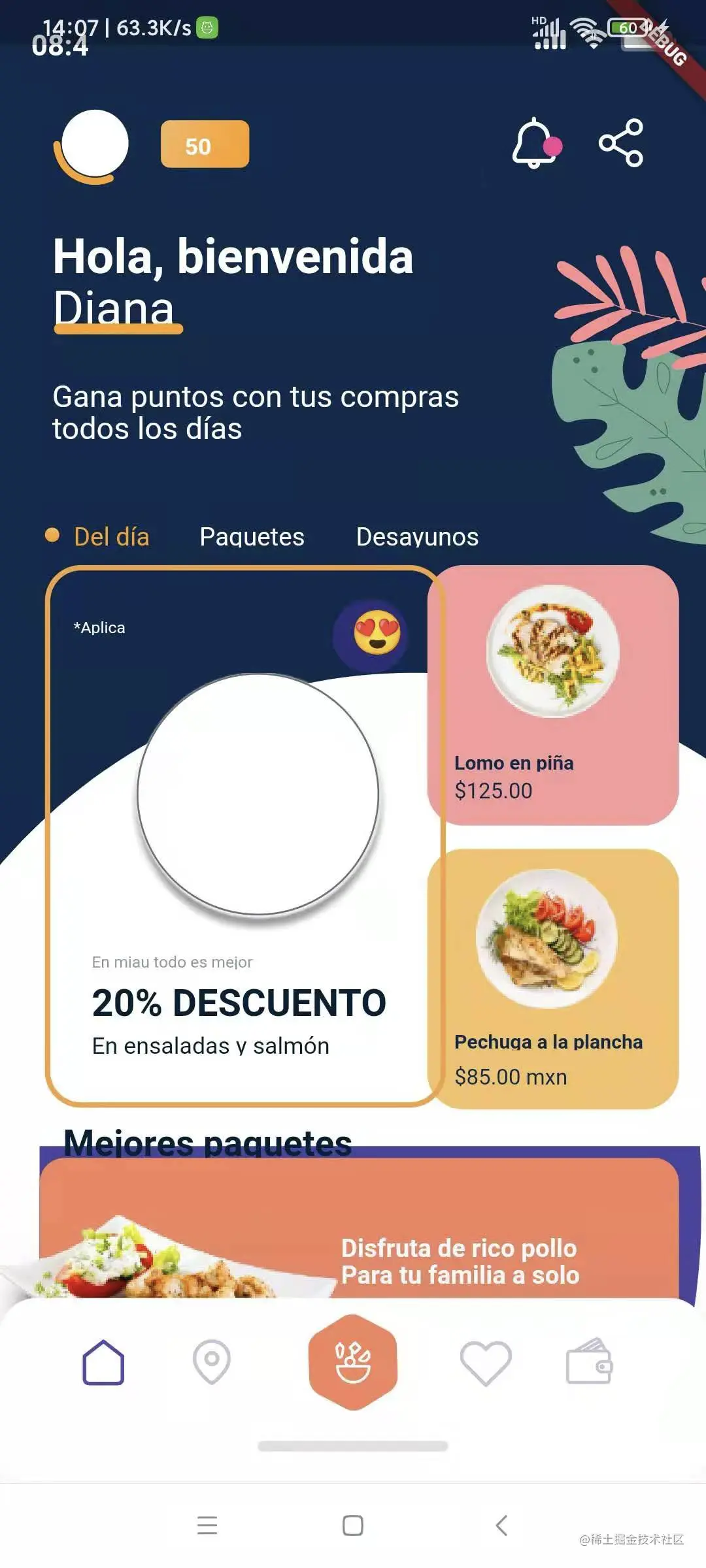Open the Lomo en piña dish card
Screen dimensions: 706x1568
552,695
